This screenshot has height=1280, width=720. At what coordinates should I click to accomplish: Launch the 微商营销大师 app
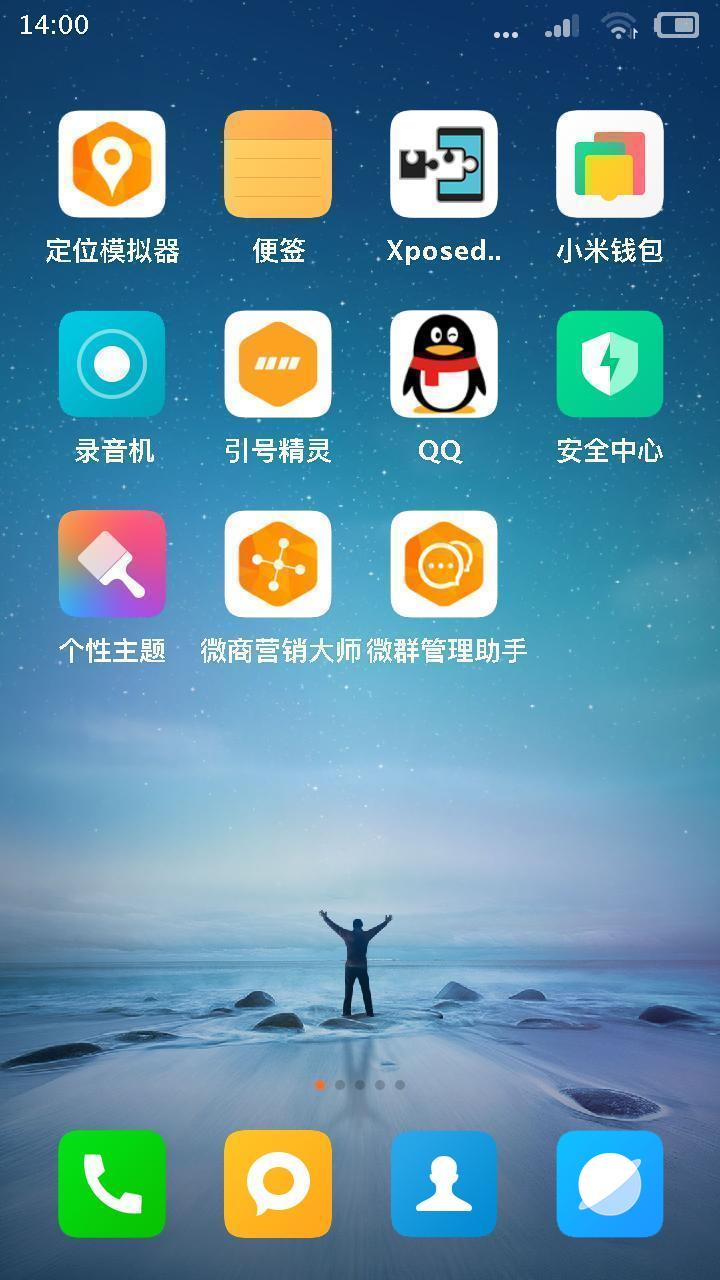click(278, 564)
